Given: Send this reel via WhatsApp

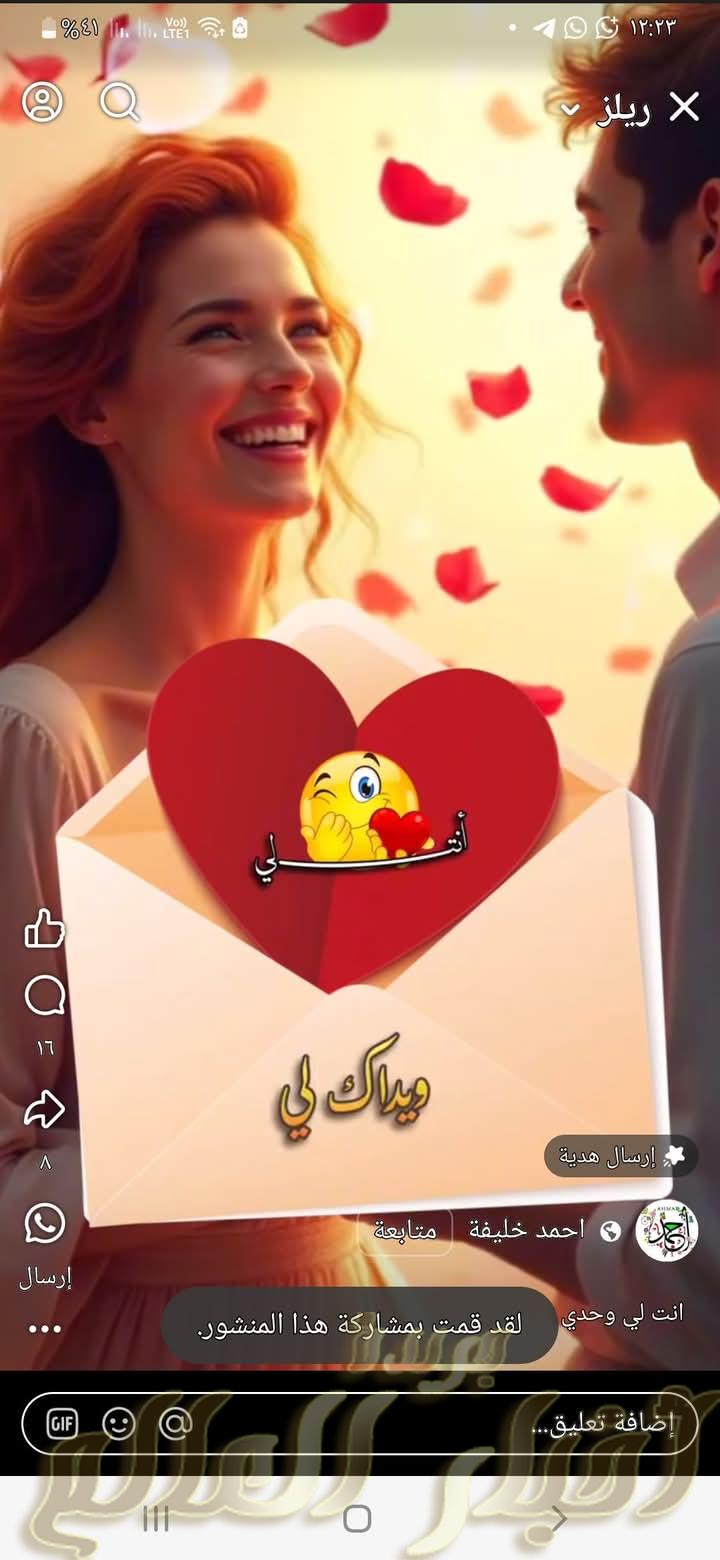Looking at the screenshot, I should (45, 1224).
